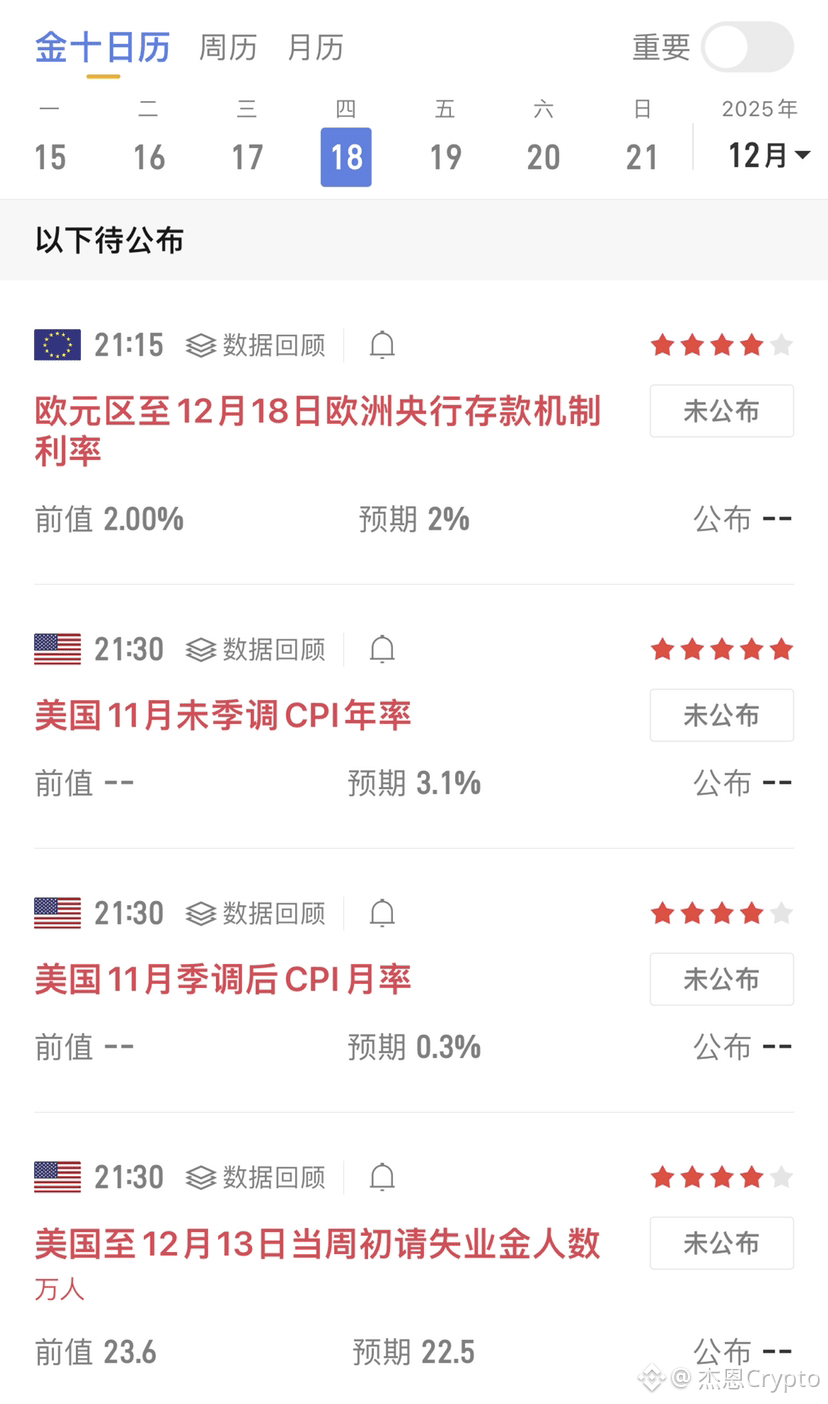Tap 未公布 button for 季调后CPI月率

721,979
